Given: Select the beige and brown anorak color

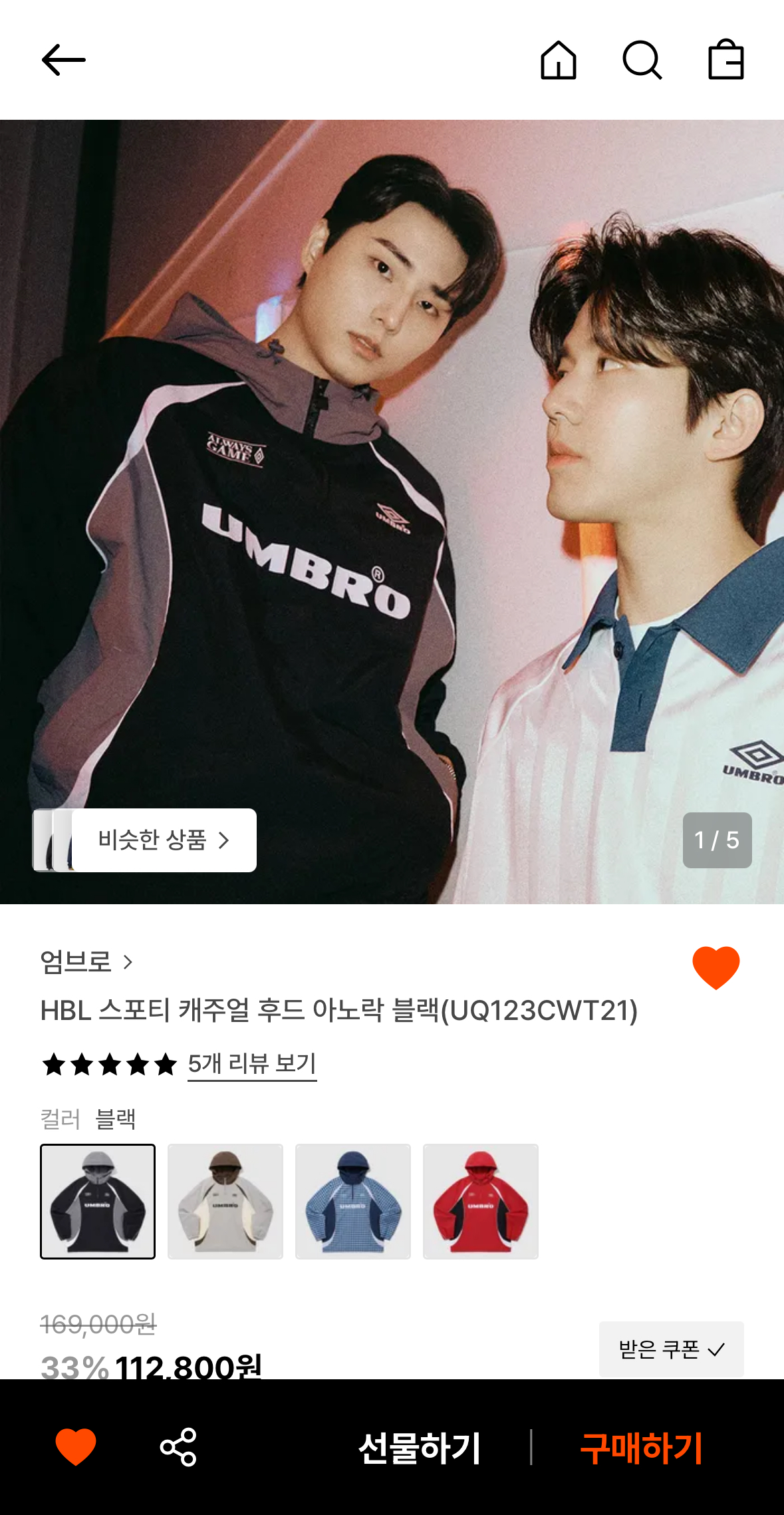Looking at the screenshot, I should [225, 1201].
